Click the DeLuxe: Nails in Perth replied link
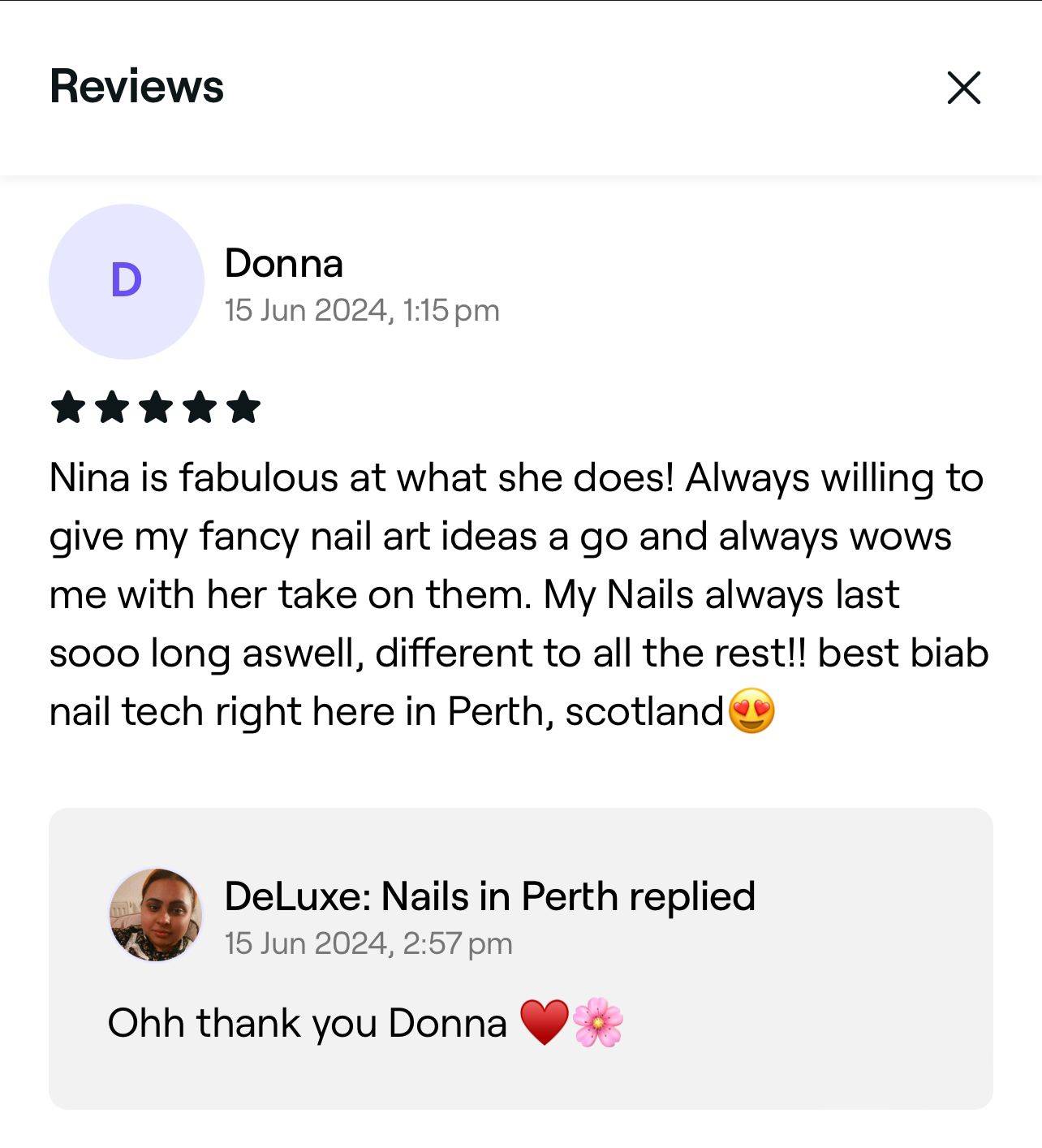This screenshot has height=1148, width=1042. coord(491,898)
